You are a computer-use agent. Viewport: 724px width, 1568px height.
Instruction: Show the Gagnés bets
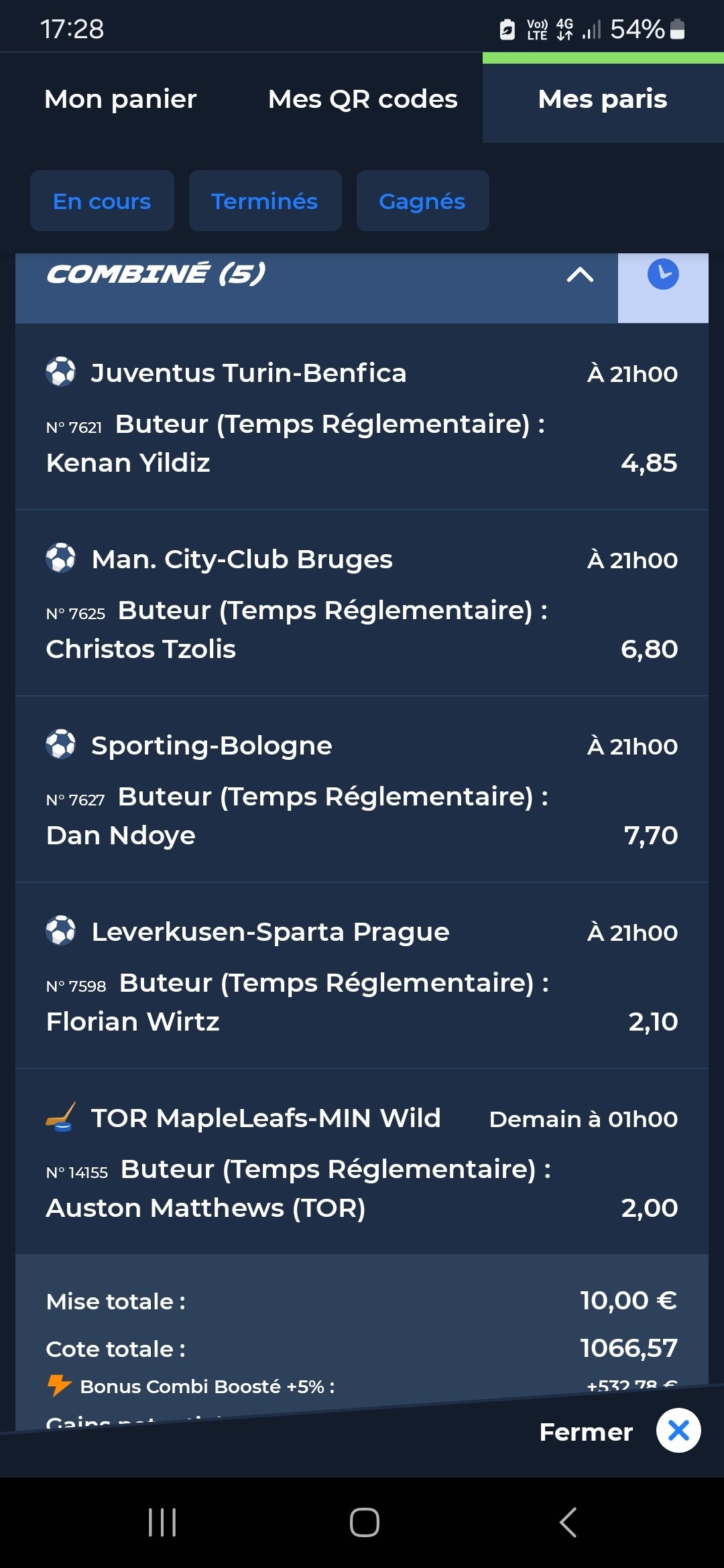point(422,201)
